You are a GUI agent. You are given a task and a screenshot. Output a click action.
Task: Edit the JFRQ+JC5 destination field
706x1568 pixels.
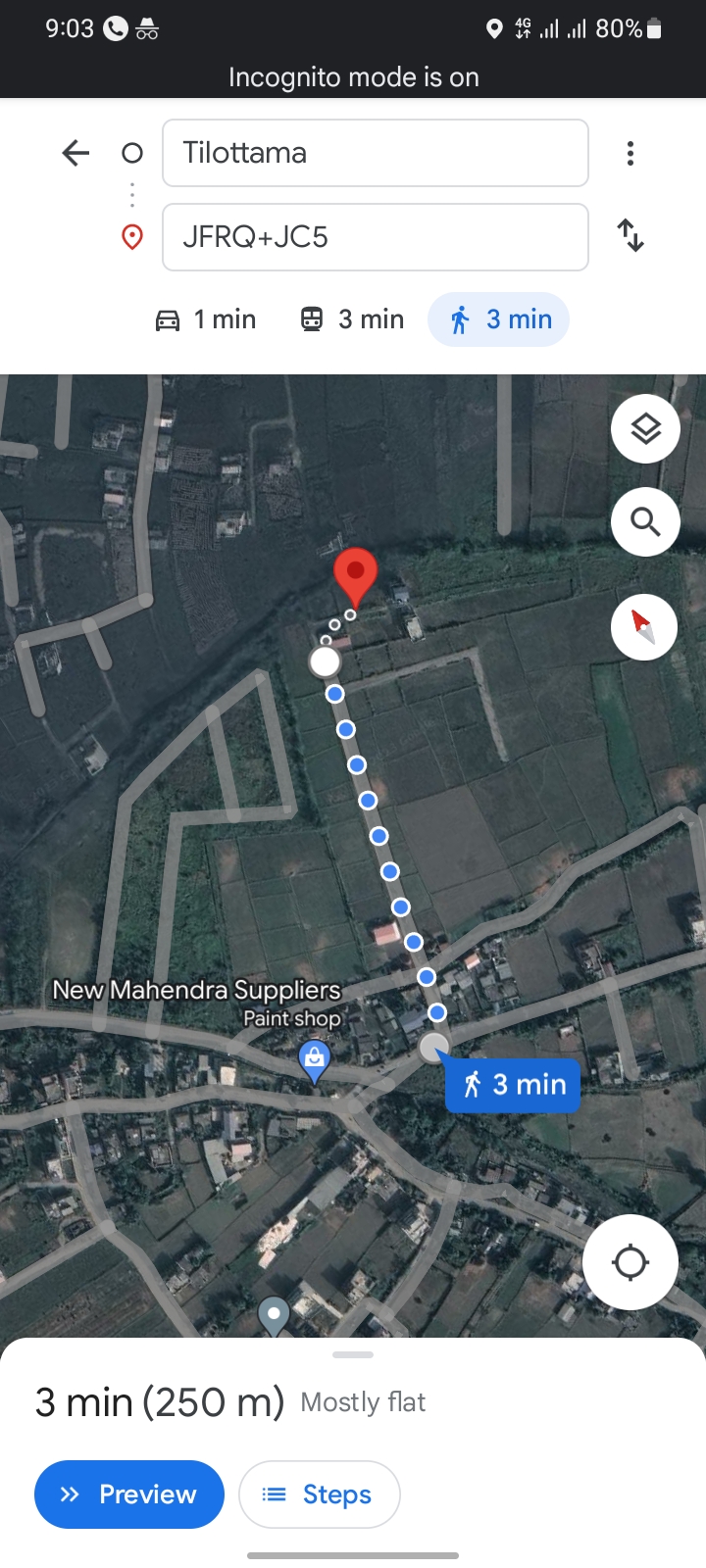(x=375, y=237)
